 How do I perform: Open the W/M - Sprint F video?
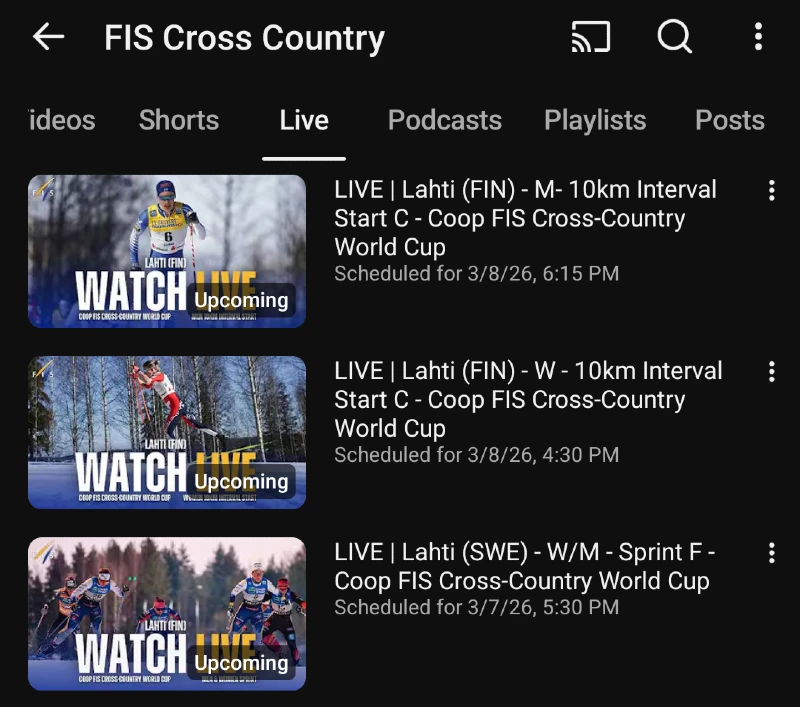[167, 613]
